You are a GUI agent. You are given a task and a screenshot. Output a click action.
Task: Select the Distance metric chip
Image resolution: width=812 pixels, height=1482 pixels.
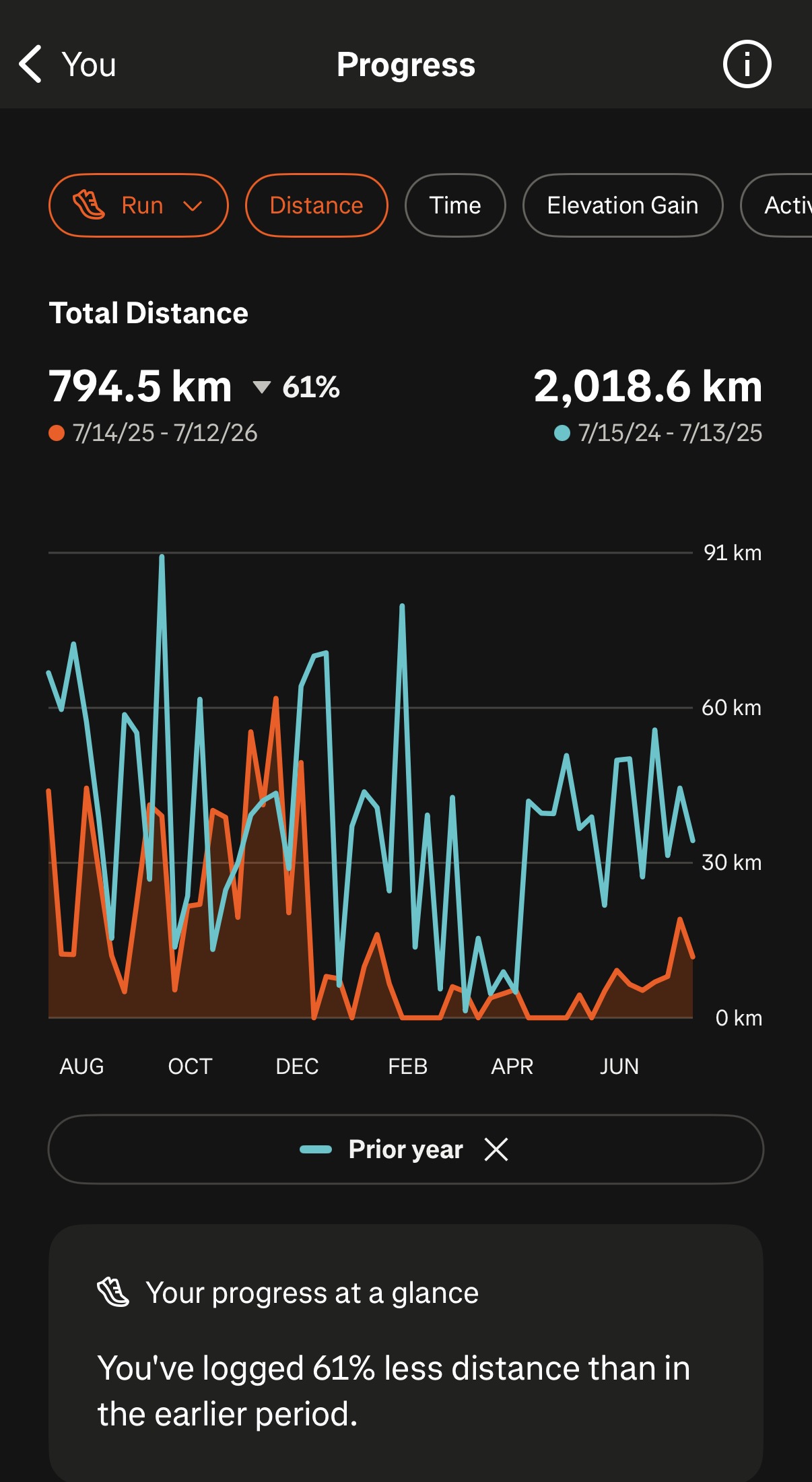pyautogui.click(x=316, y=205)
